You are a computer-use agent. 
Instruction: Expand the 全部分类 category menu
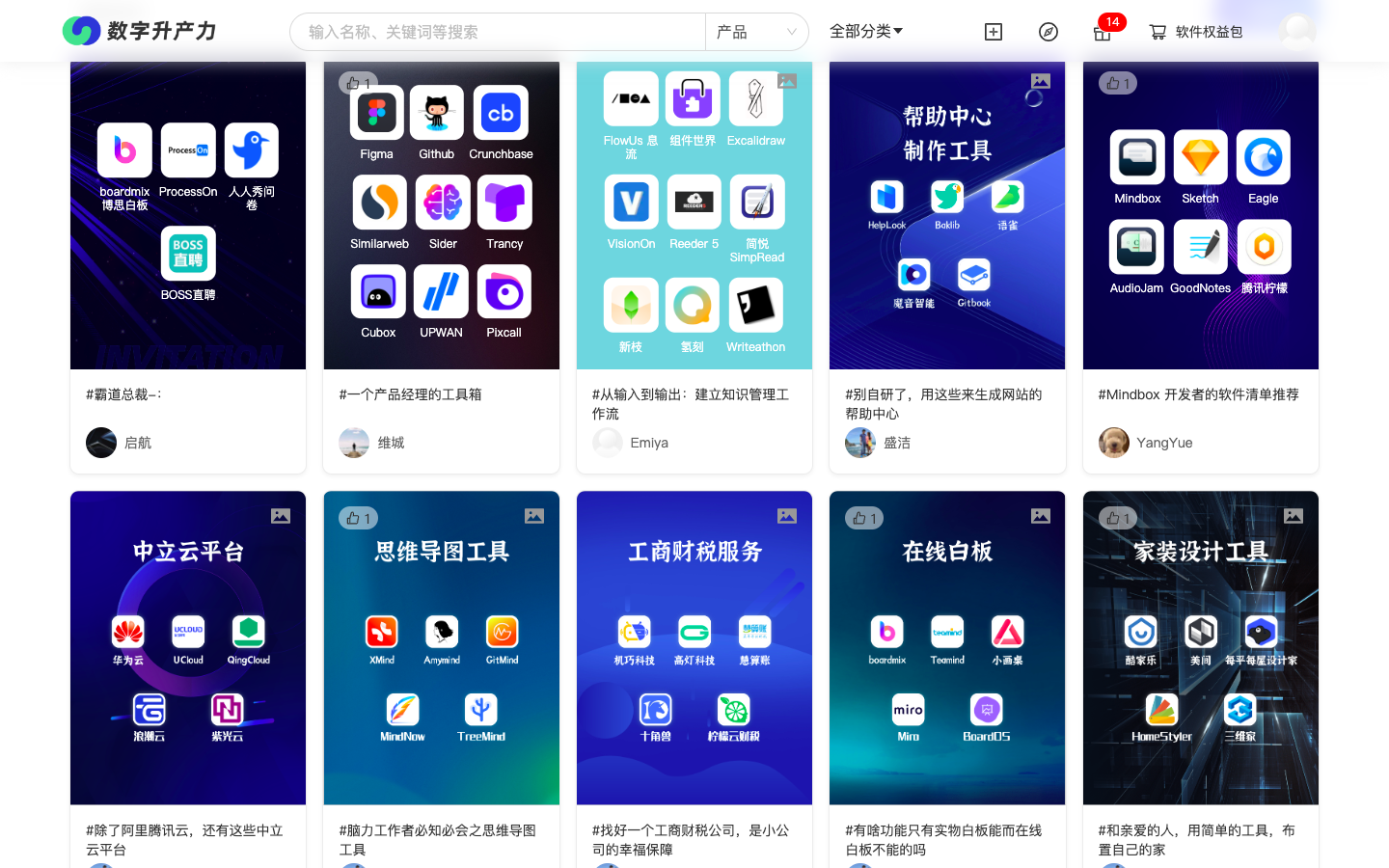[866, 32]
